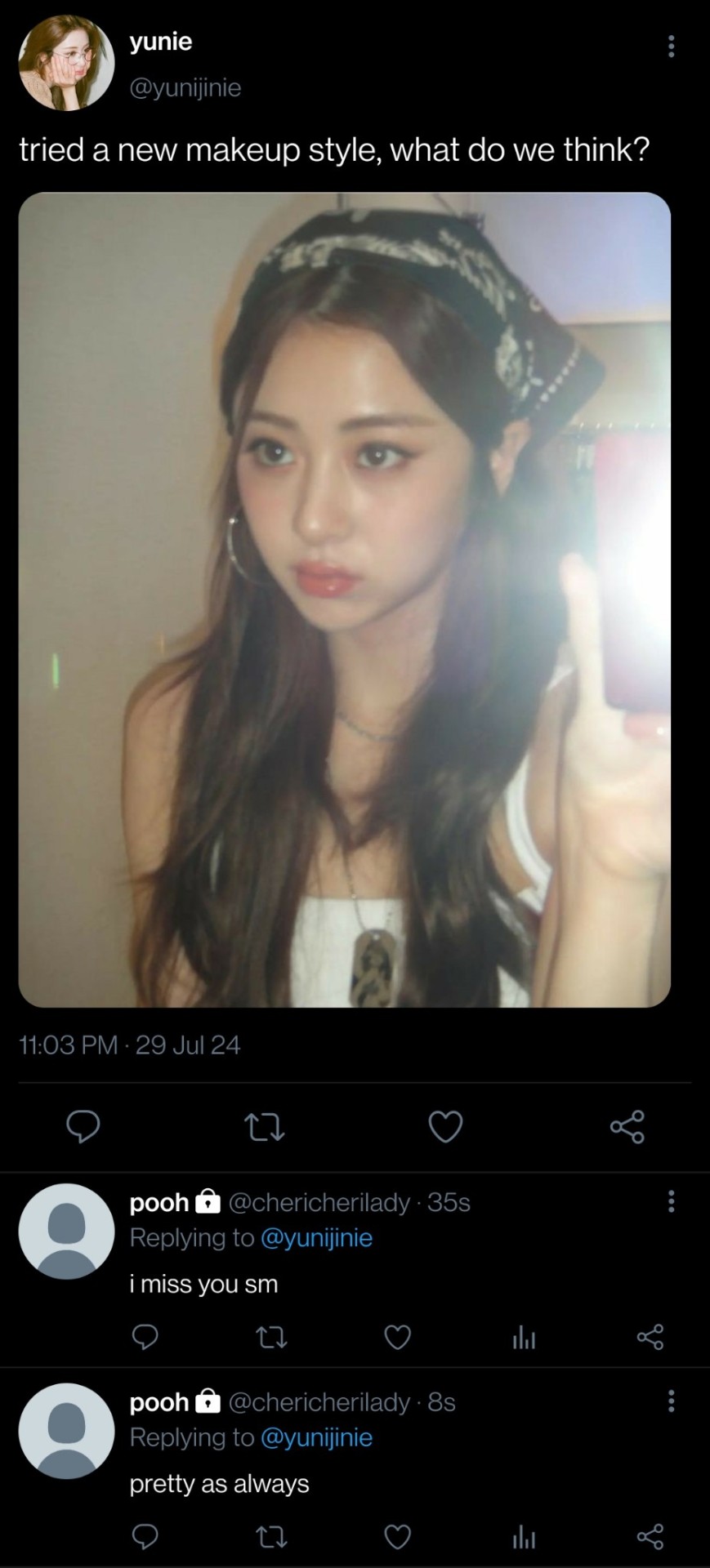Like yunie's tweet

click(x=445, y=1127)
